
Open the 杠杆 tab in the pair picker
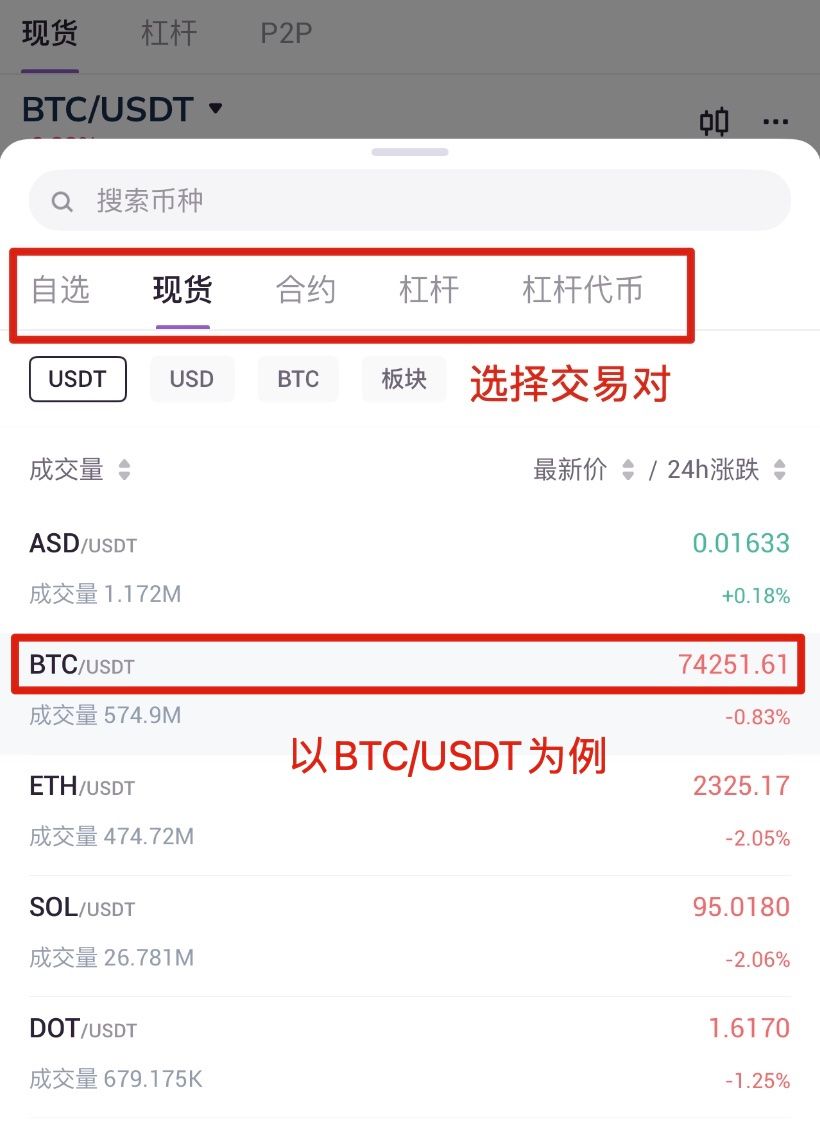428,290
